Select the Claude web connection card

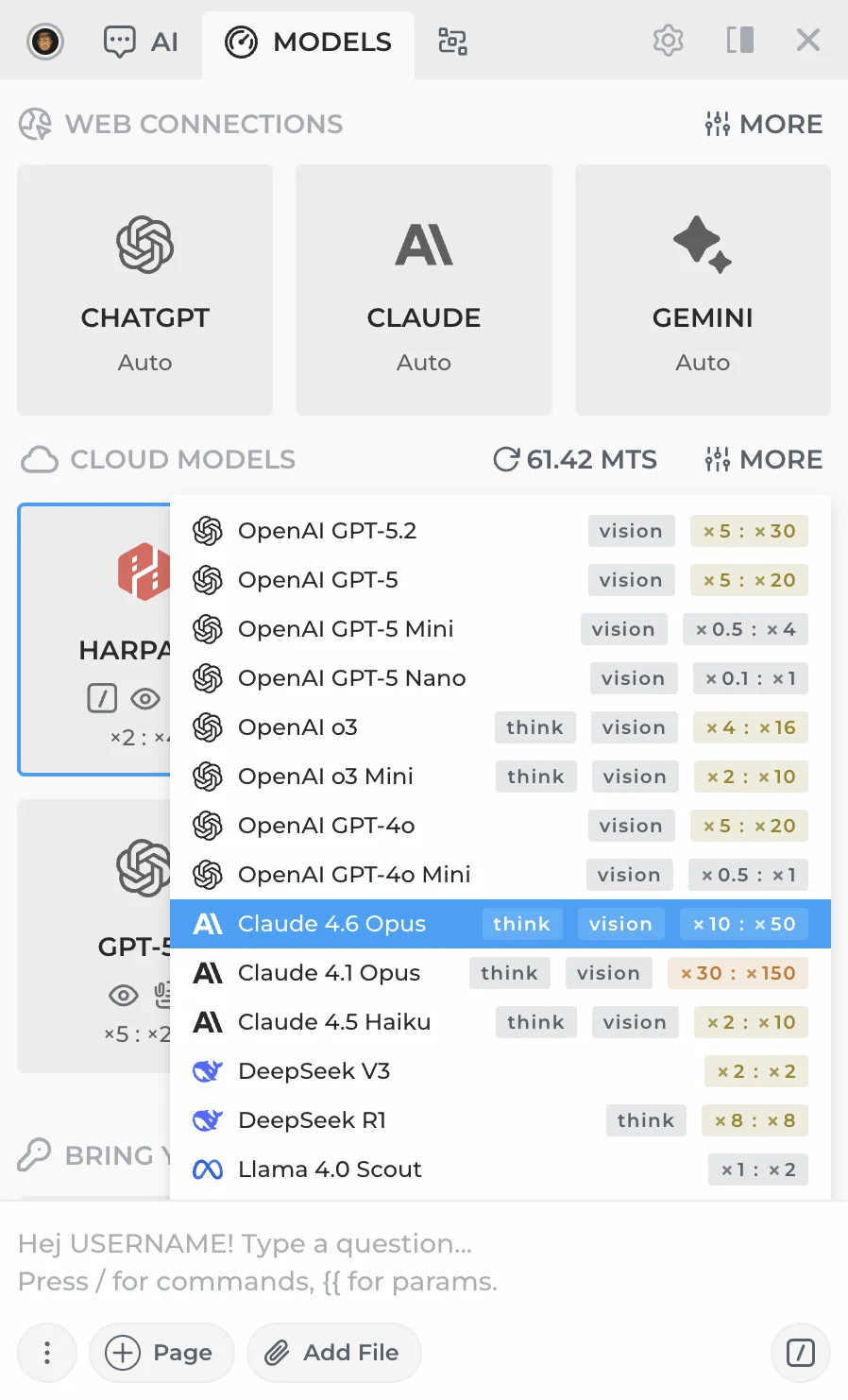click(x=424, y=290)
